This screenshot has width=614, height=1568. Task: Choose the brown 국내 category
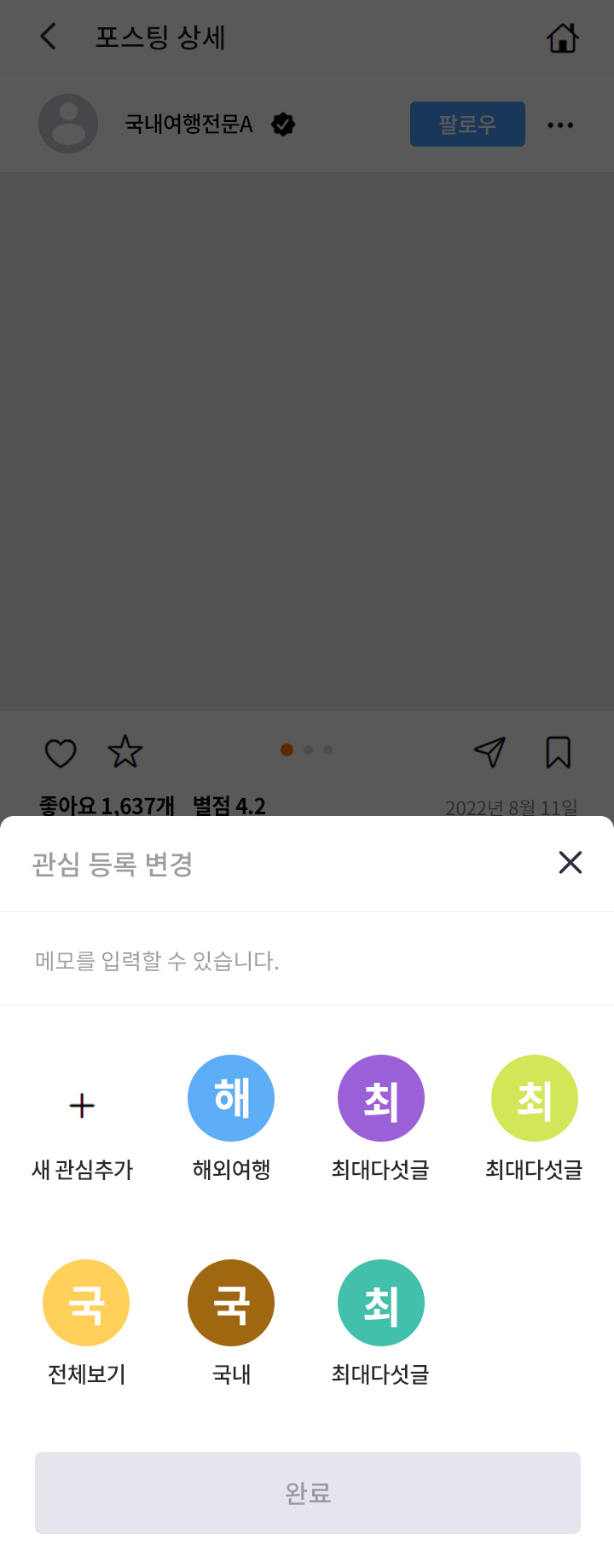[231, 1303]
